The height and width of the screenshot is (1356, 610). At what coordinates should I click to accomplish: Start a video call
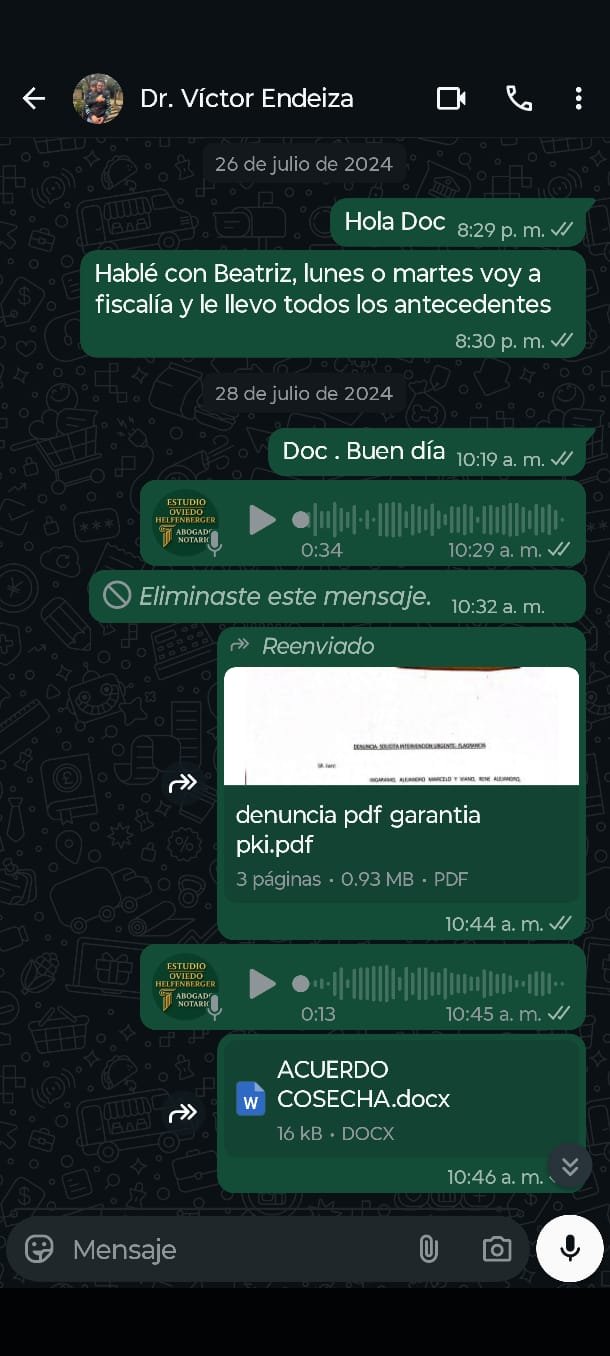click(451, 98)
